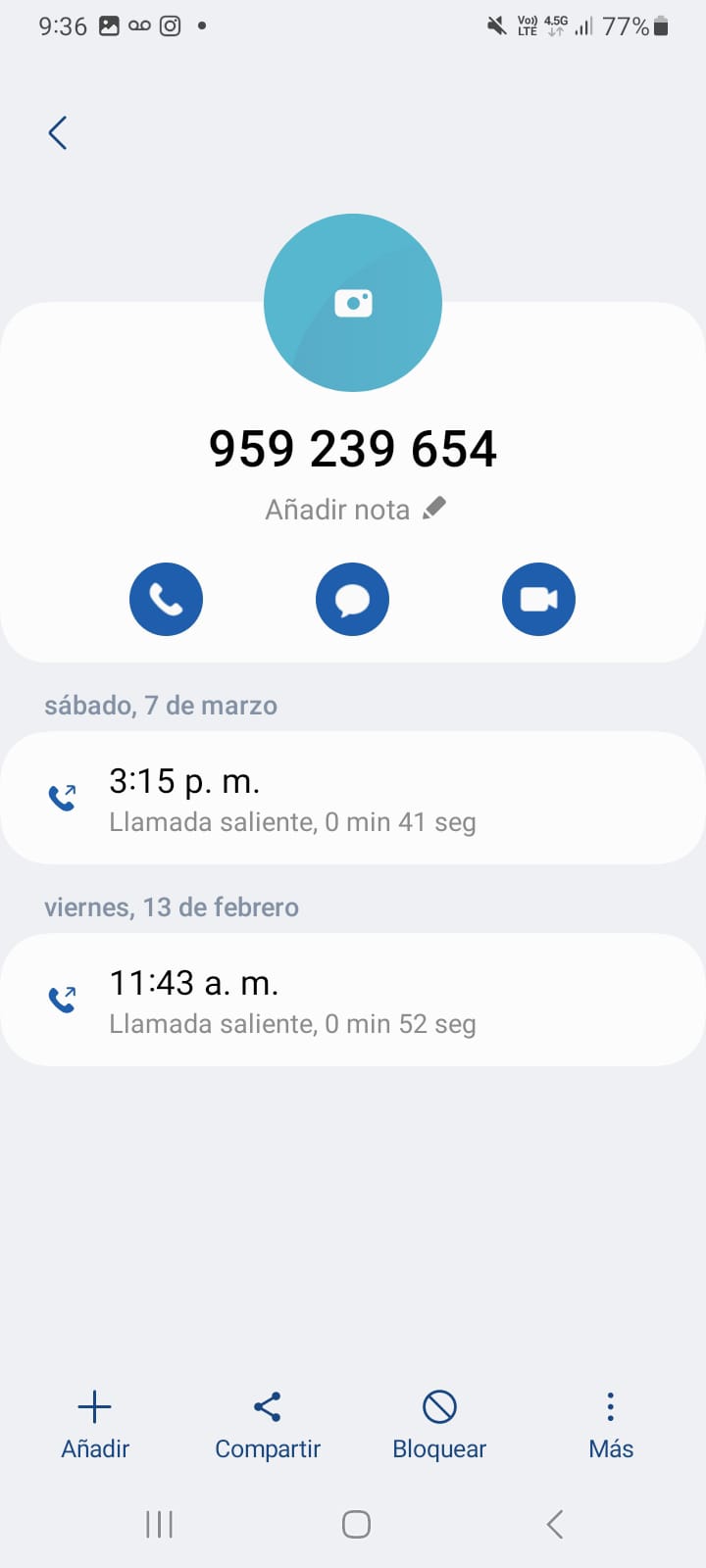Open recent apps from navigation bar
The width and height of the screenshot is (706, 1568).
click(x=159, y=1524)
